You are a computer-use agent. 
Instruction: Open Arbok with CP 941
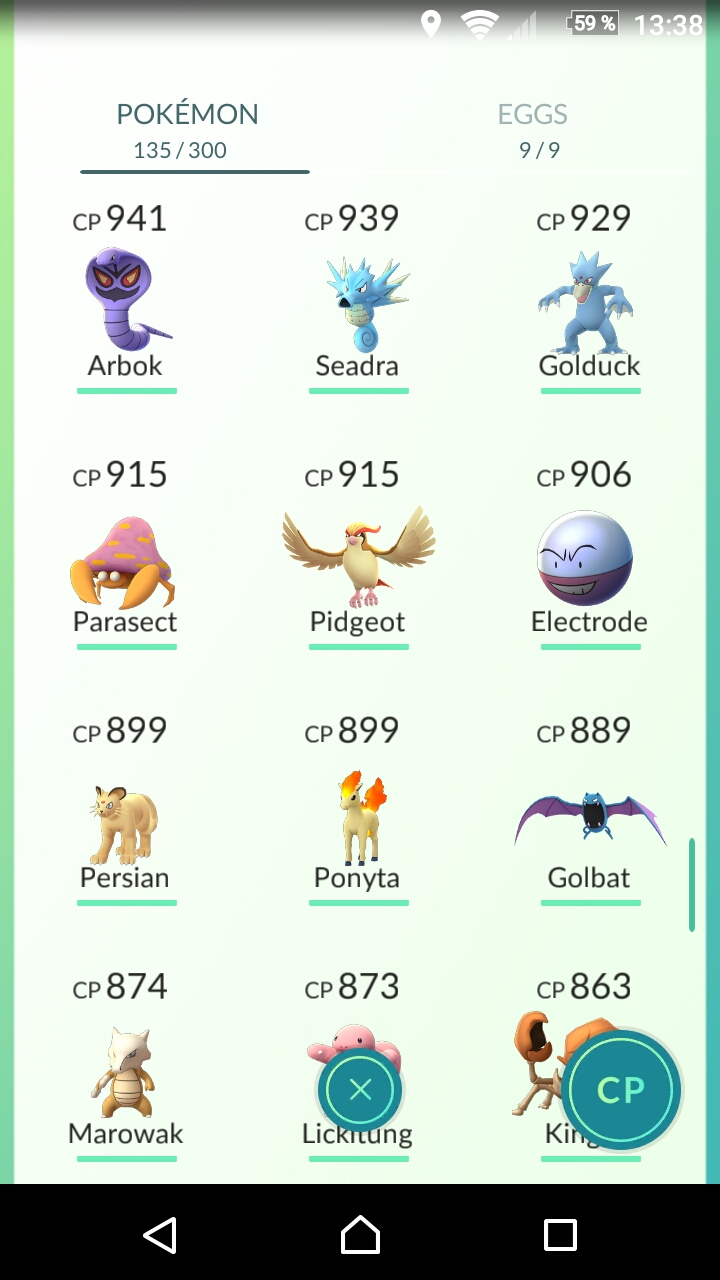[x=127, y=299]
